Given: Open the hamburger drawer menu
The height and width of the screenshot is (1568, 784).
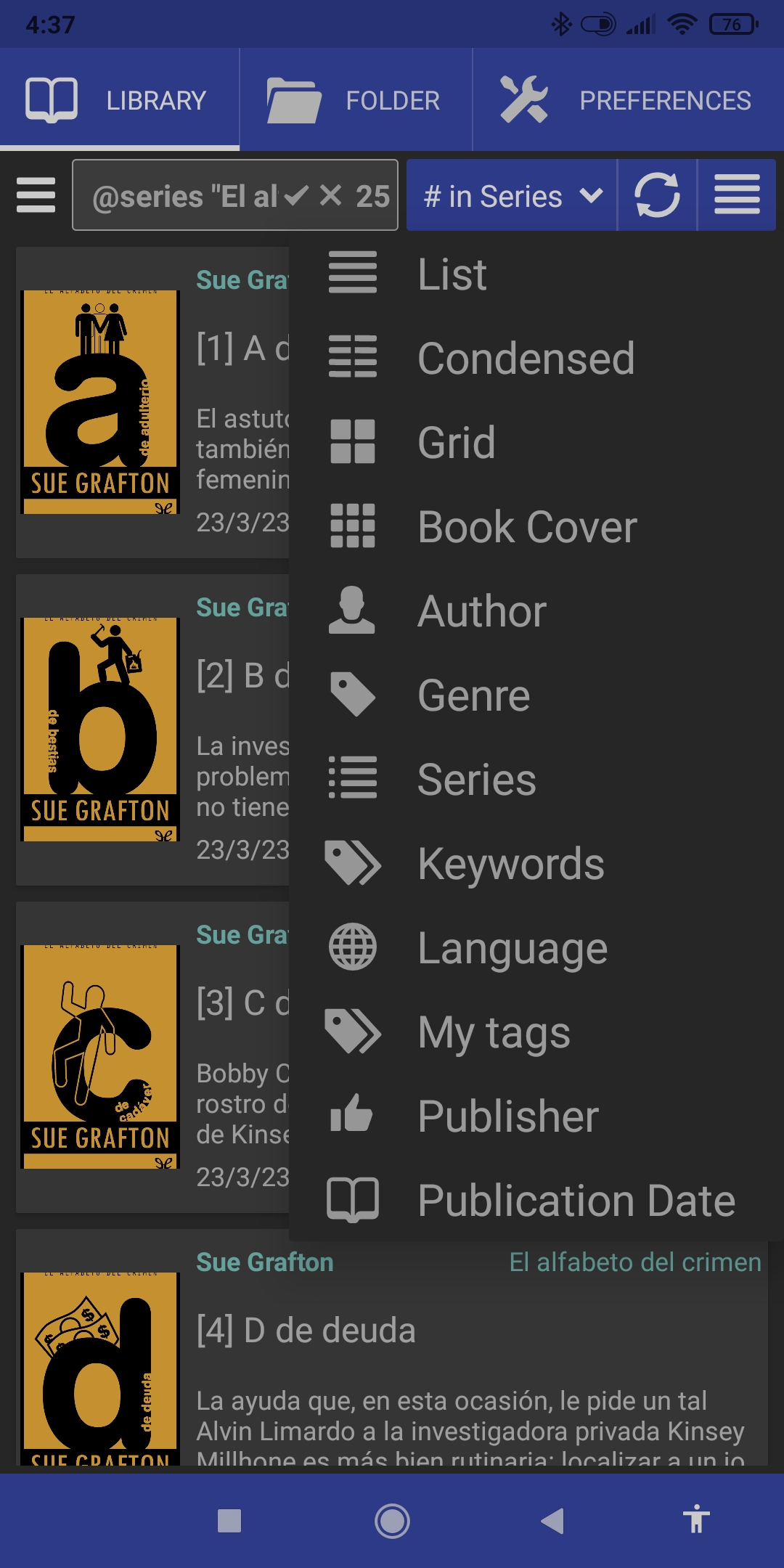Looking at the screenshot, I should click(x=36, y=195).
